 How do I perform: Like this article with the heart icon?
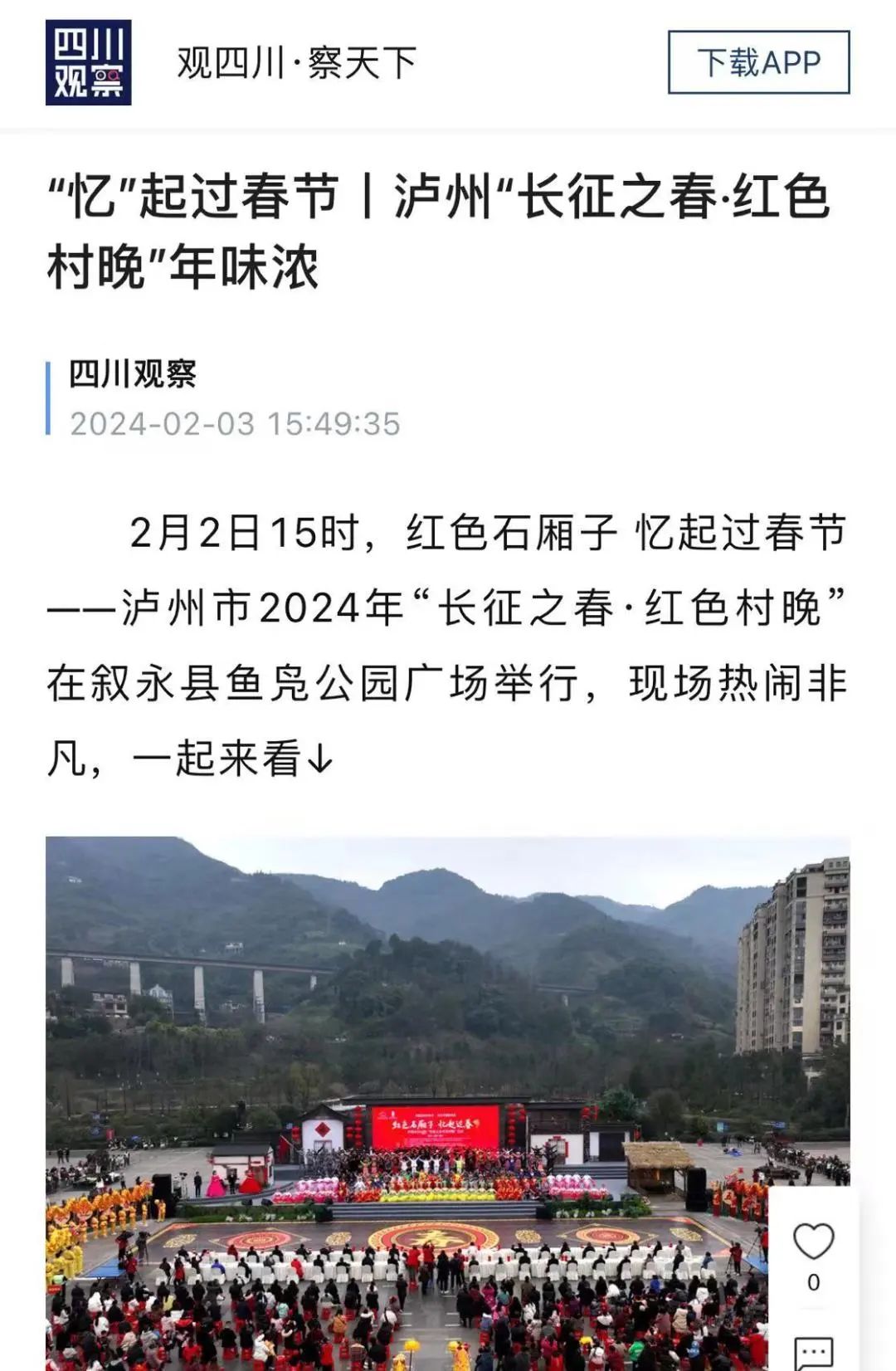click(813, 1242)
